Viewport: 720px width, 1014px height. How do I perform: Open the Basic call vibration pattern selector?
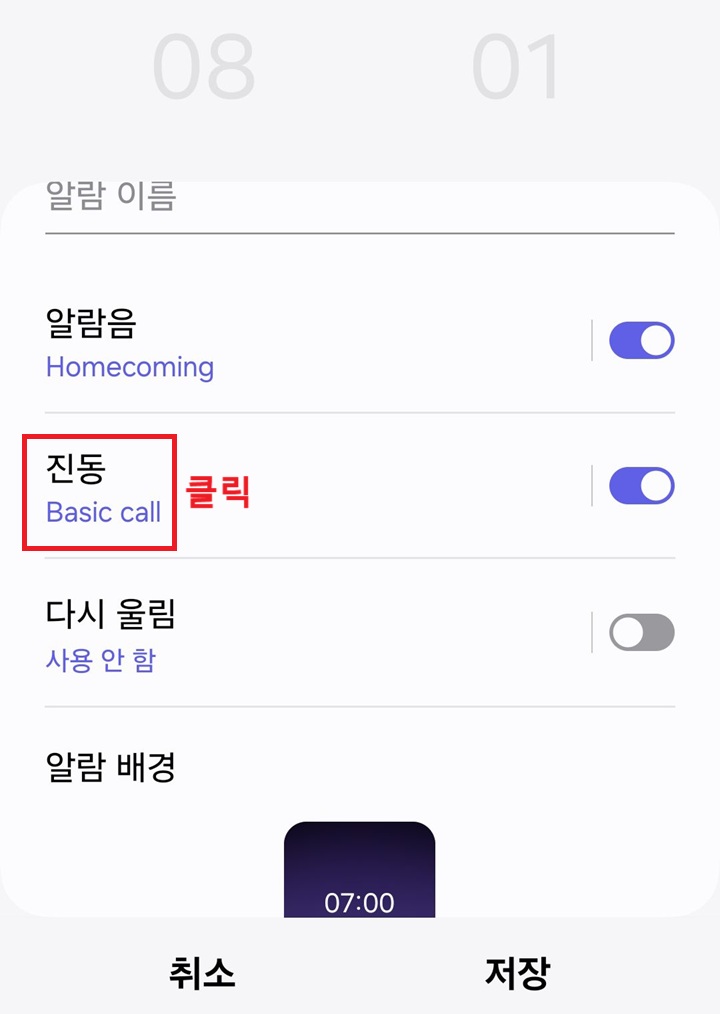tap(103, 512)
